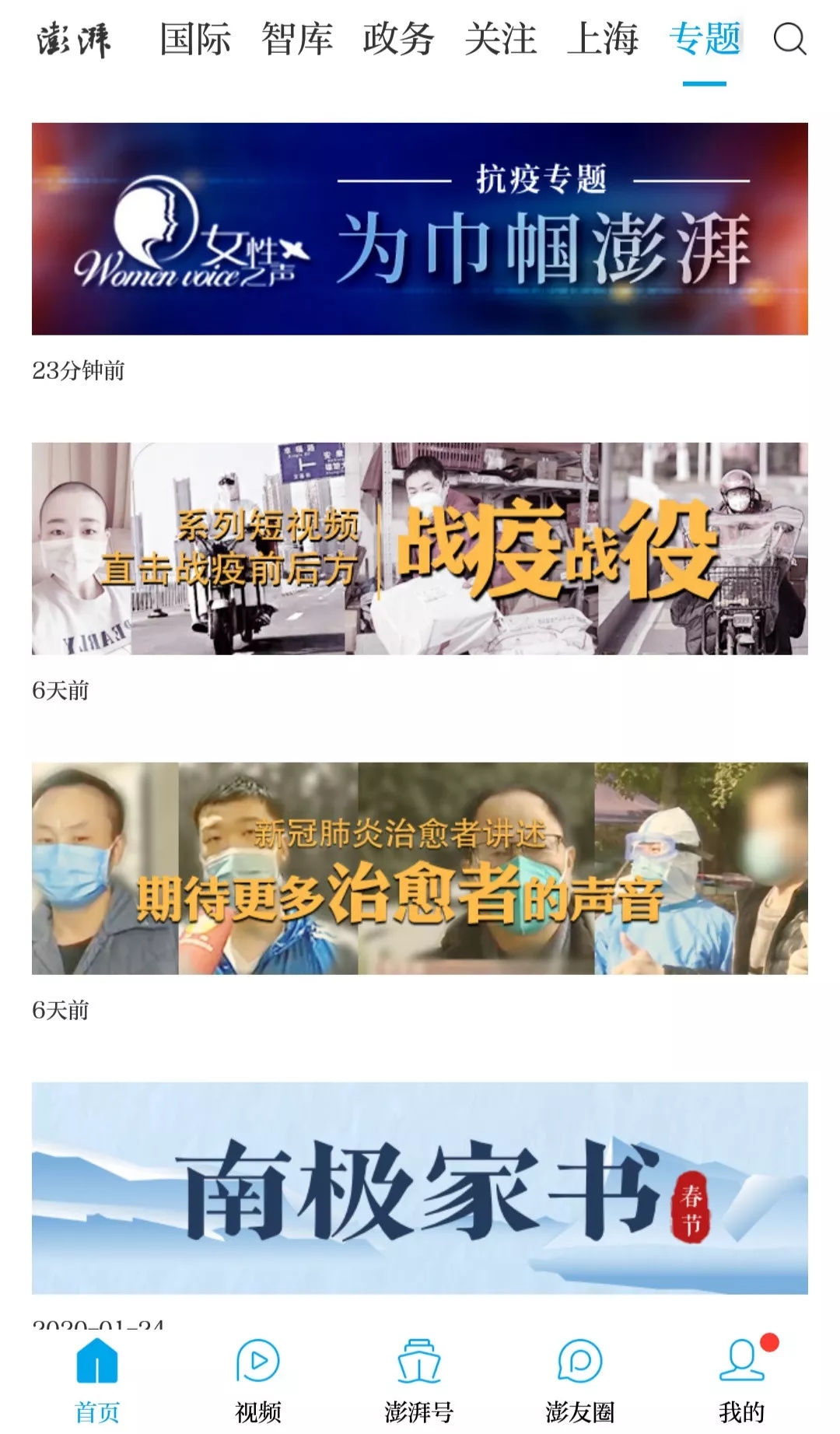Switch to 澎友圈 bottom tab
Screen dimensions: 840x1434
click(580, 1380)
